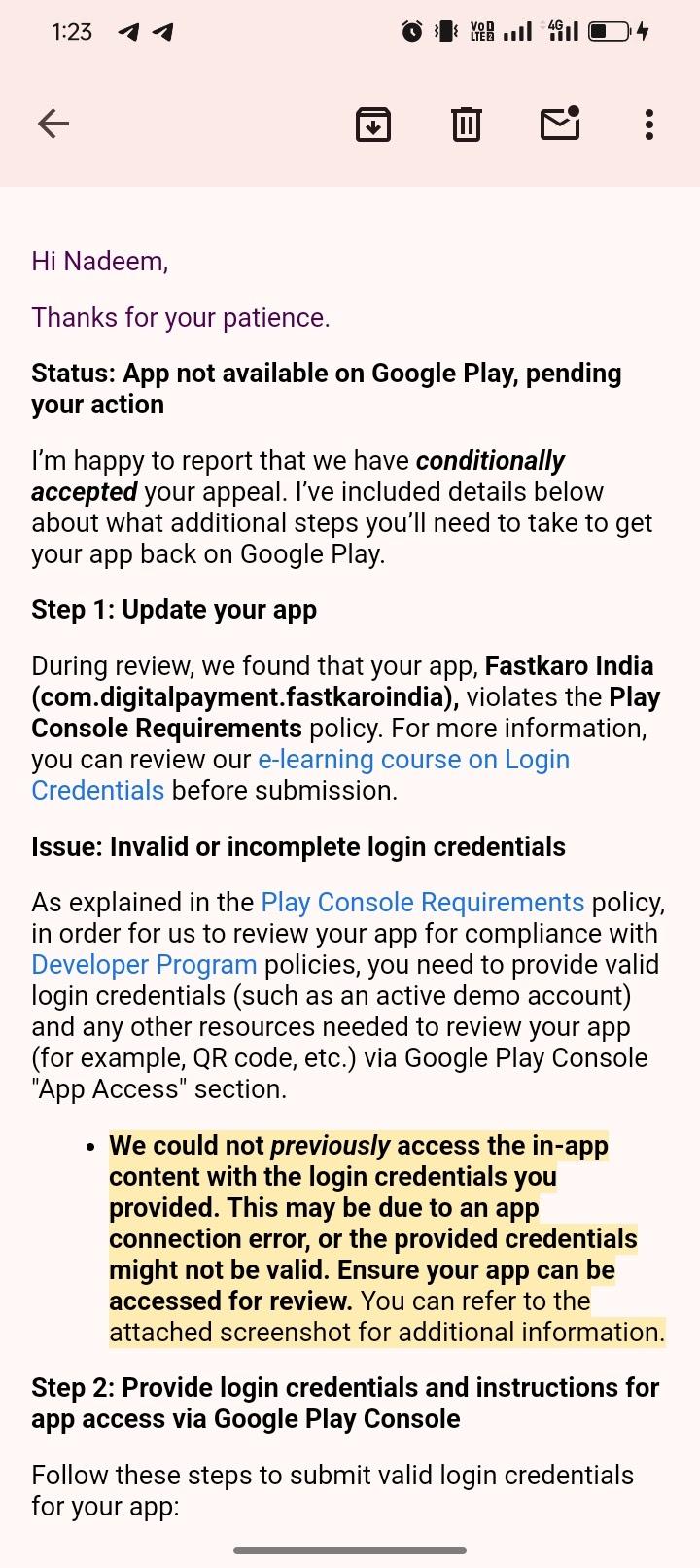Mark this email as unread
Viewport: 700px width, 1568px height.
click(560, 124)
